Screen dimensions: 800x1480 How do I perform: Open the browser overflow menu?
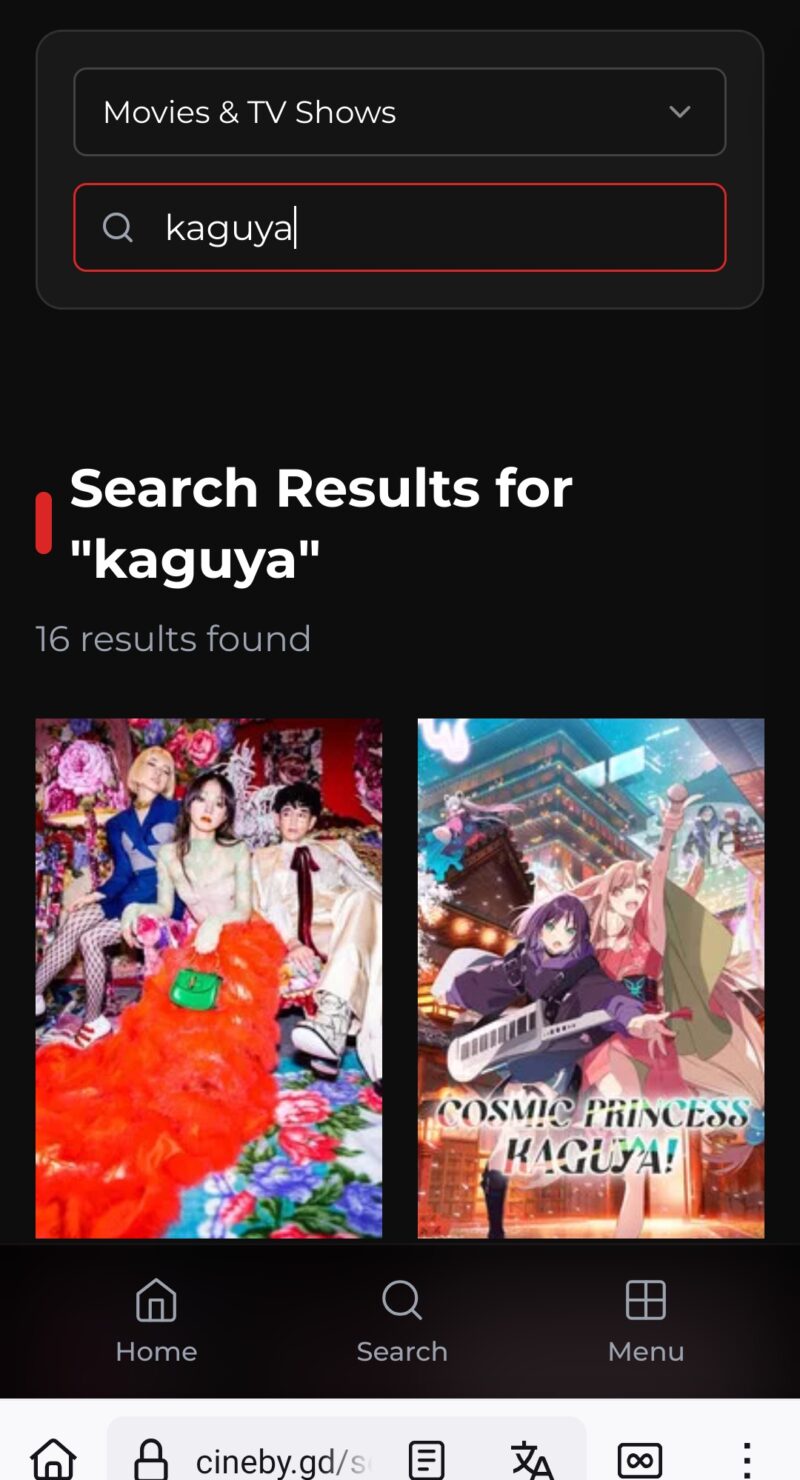(x=746, y=1460)
